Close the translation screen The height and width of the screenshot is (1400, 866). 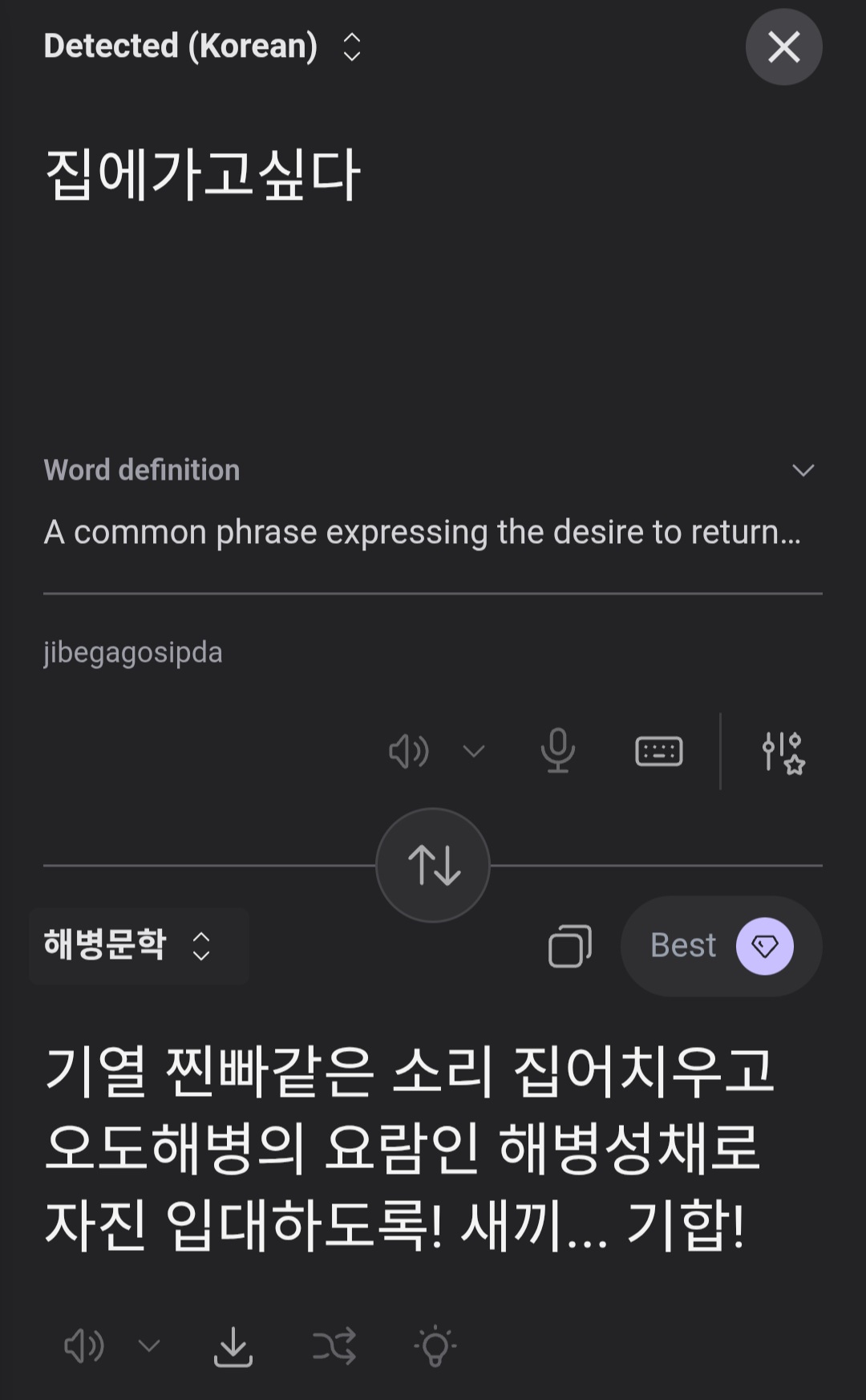pos(783,47)
